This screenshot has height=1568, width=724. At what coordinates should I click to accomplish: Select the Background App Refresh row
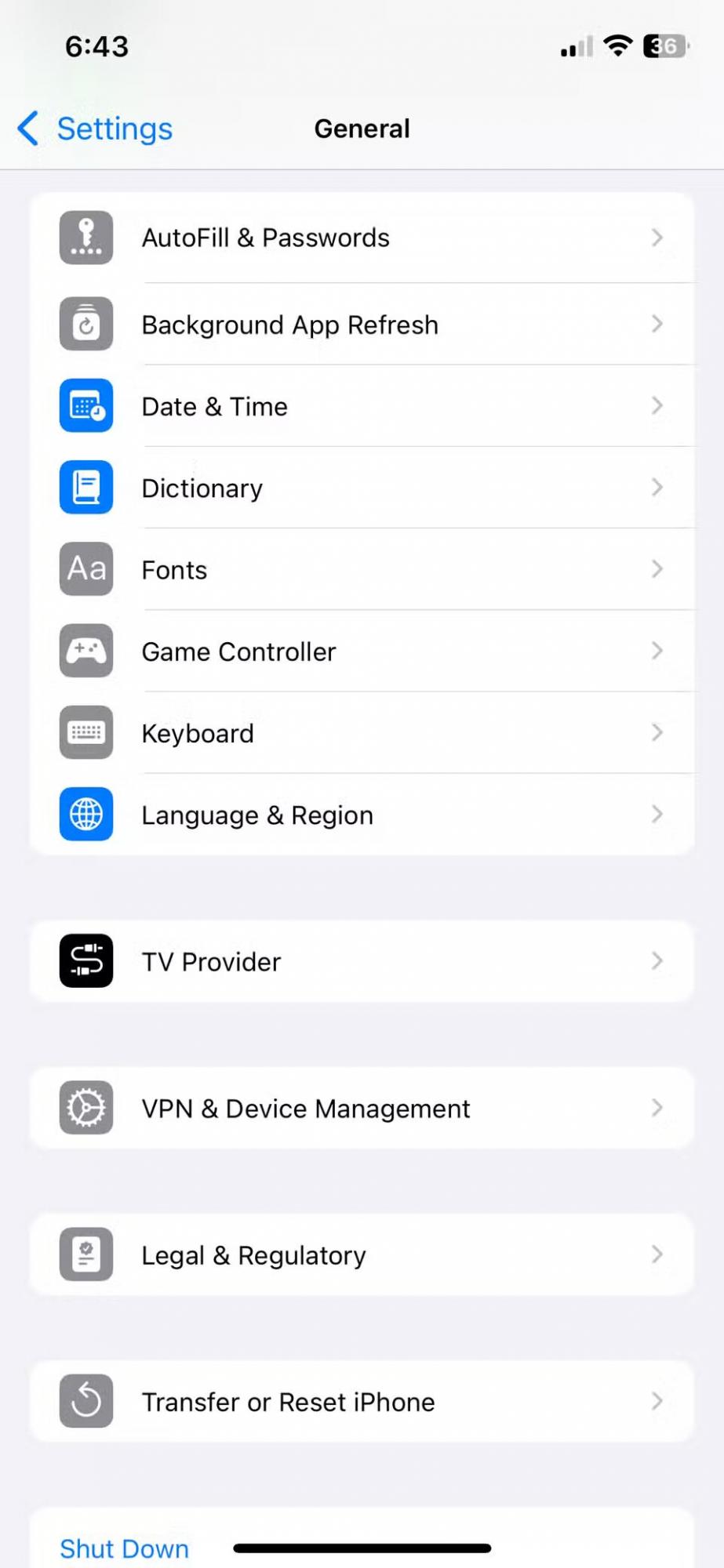361,324
